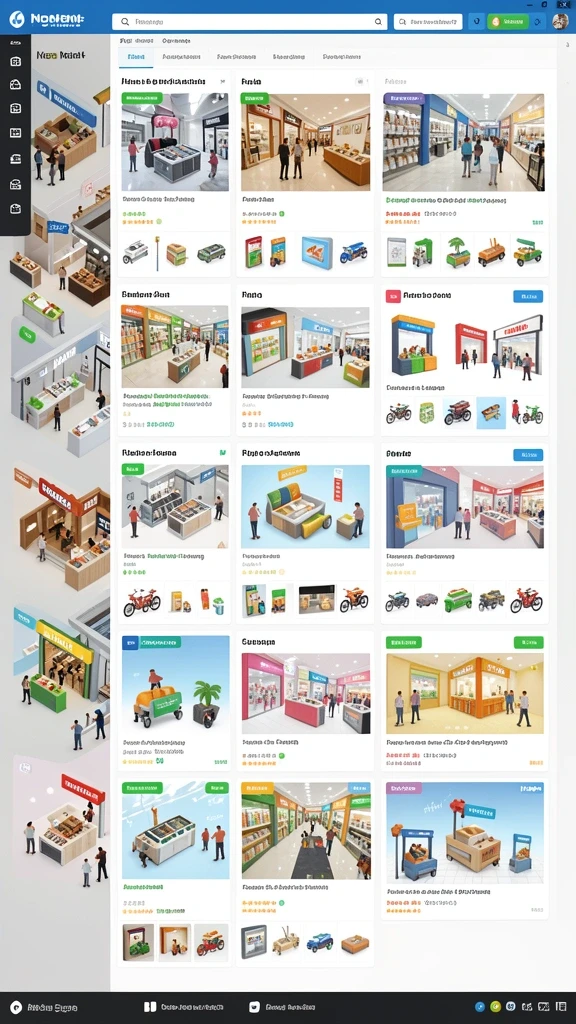Viewport: 576px width, 1024px height.
Task: Tap the blue button above the storefront booths
Action: tap(528, 296)
